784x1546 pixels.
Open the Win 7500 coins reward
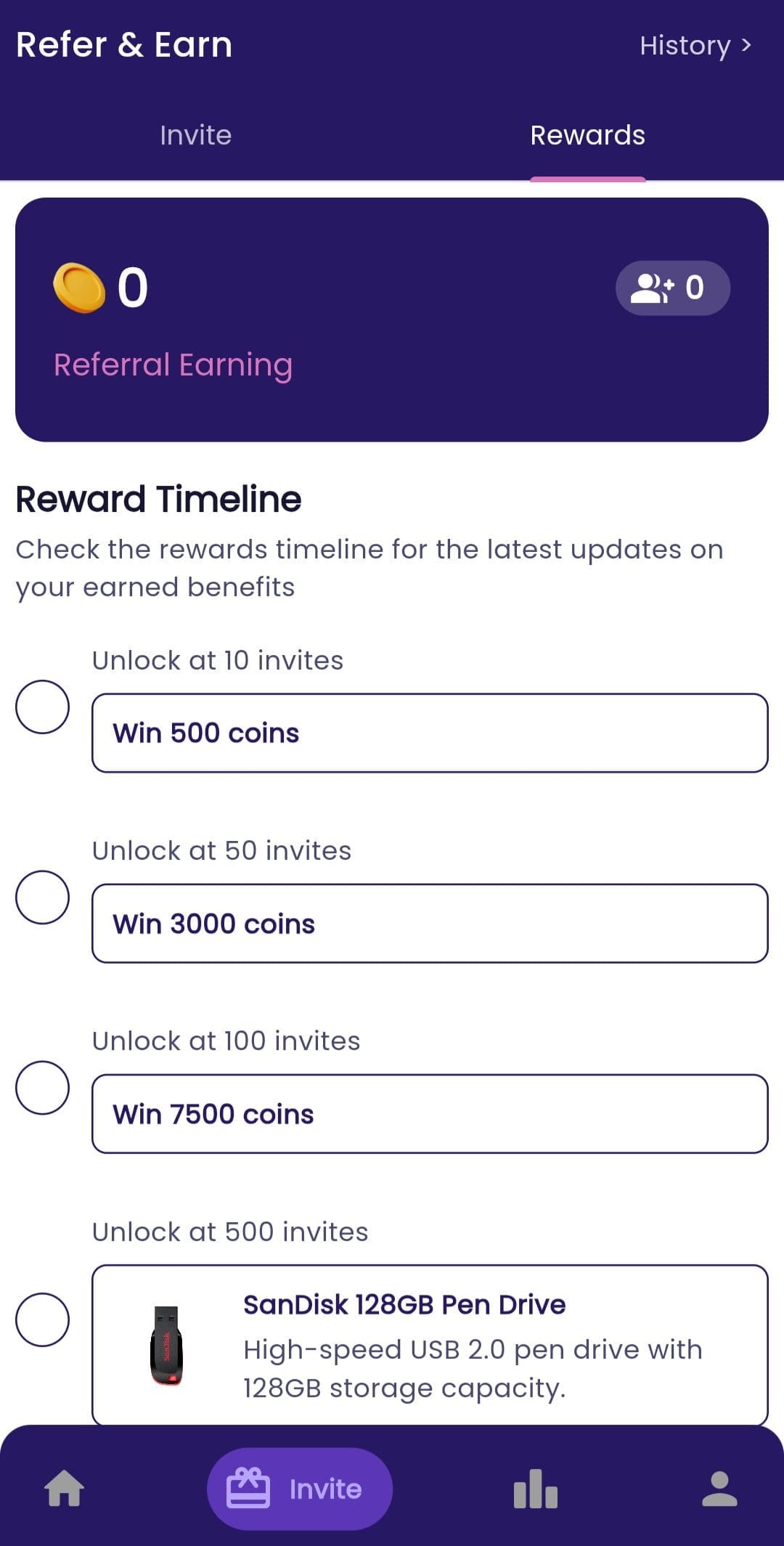pyautogui.click(x=430, y=1114)
